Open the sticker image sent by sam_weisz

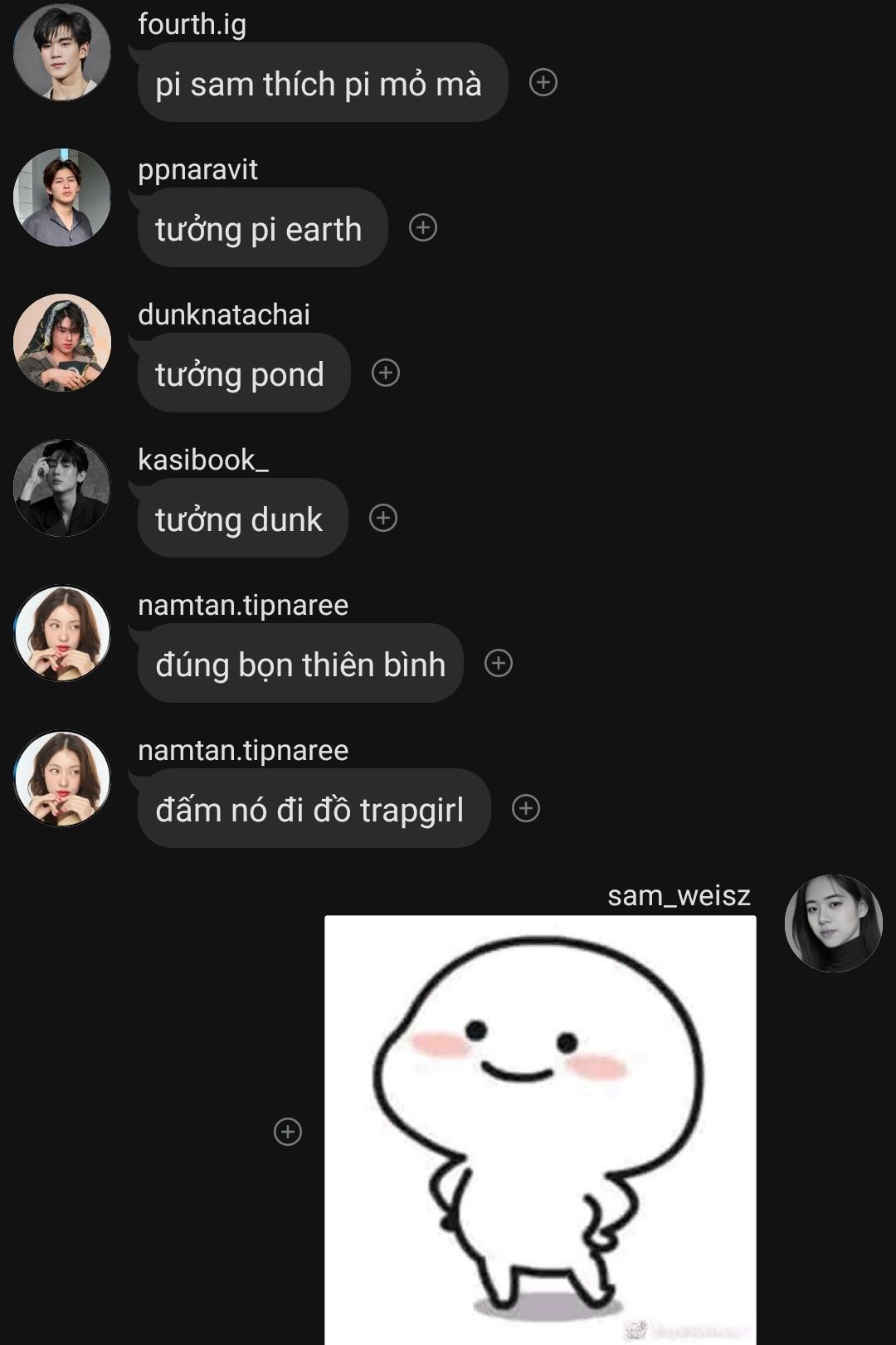pos(540,1128)
